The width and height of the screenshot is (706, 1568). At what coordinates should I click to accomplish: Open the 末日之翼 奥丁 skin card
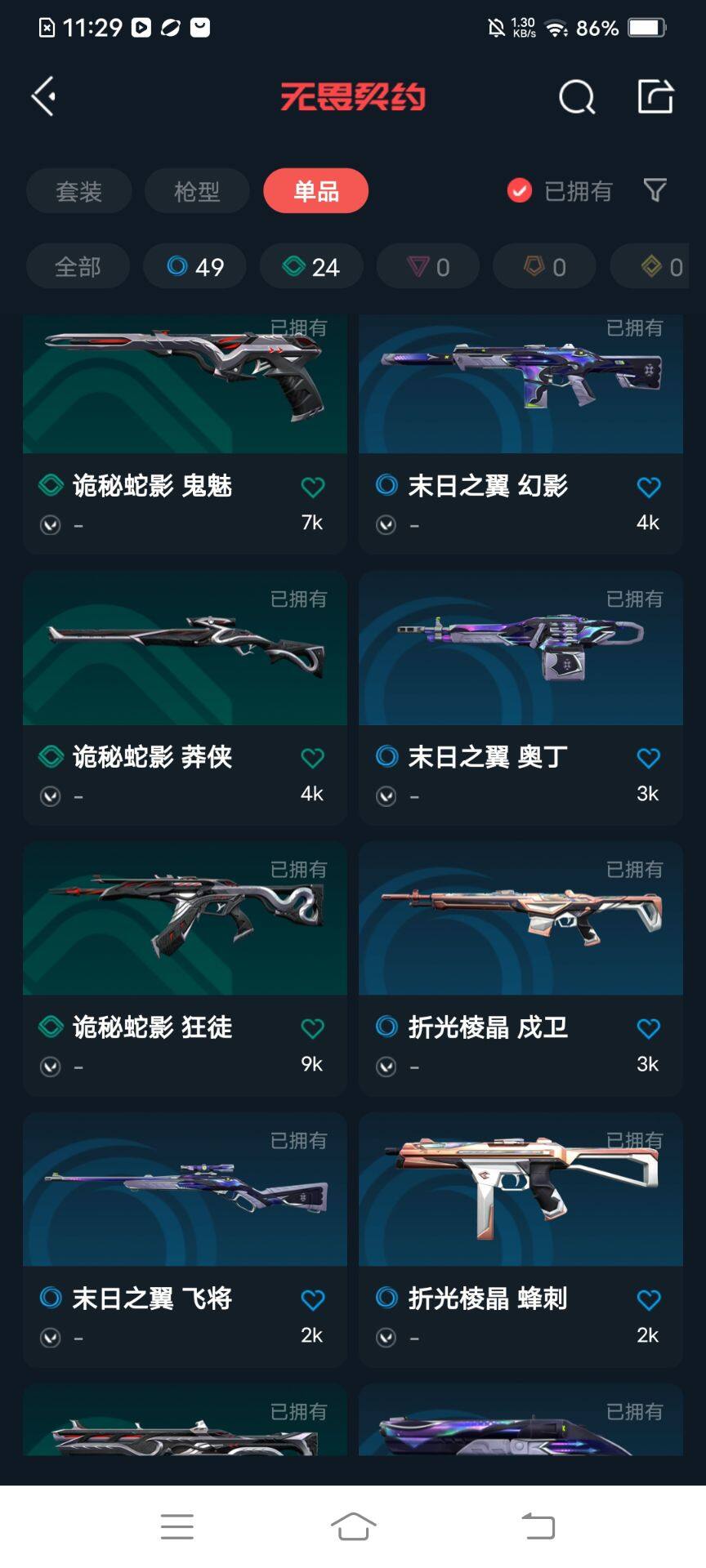(x=521, y=698)
